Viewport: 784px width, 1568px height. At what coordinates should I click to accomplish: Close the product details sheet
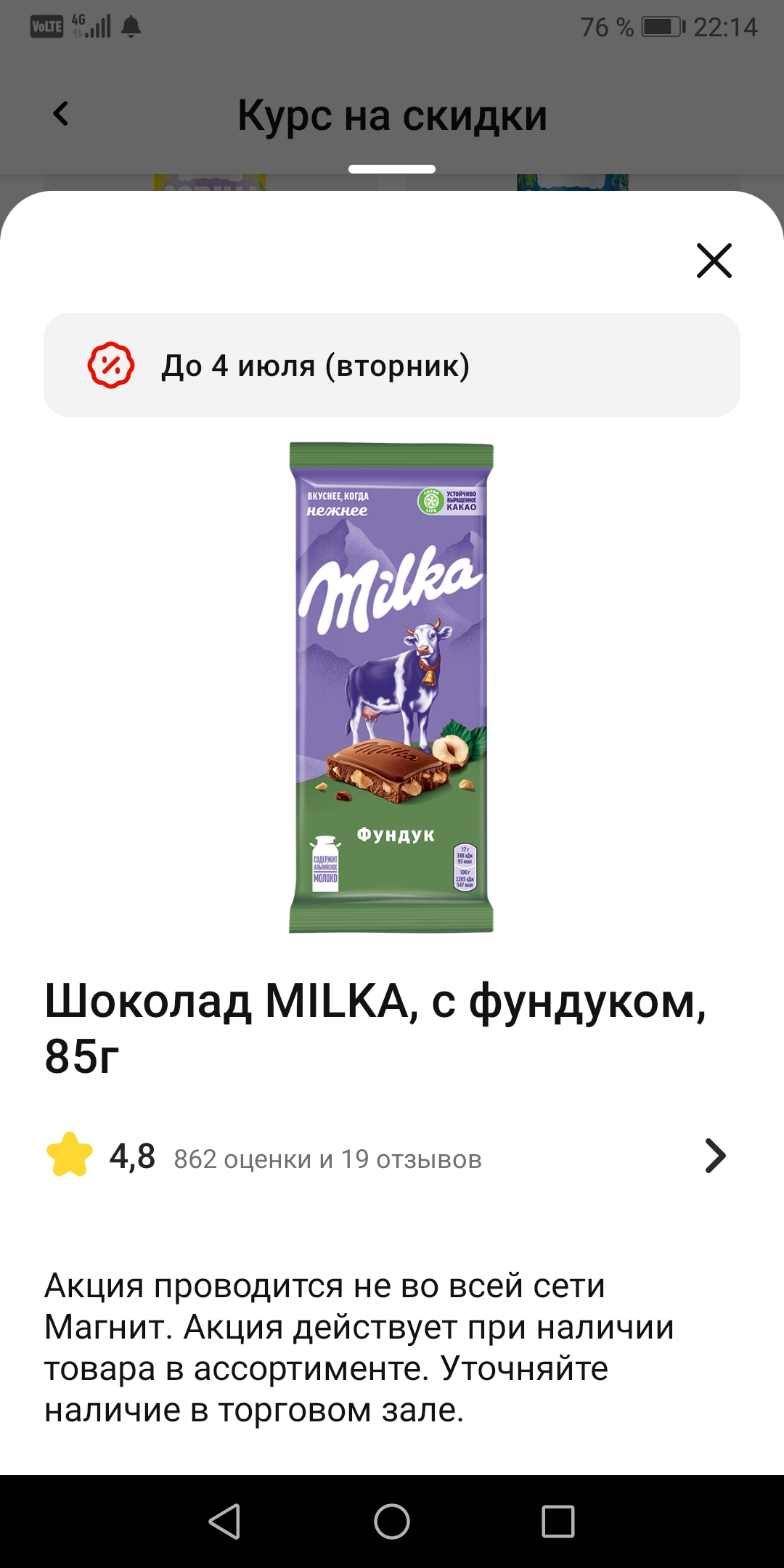[714, 261]
